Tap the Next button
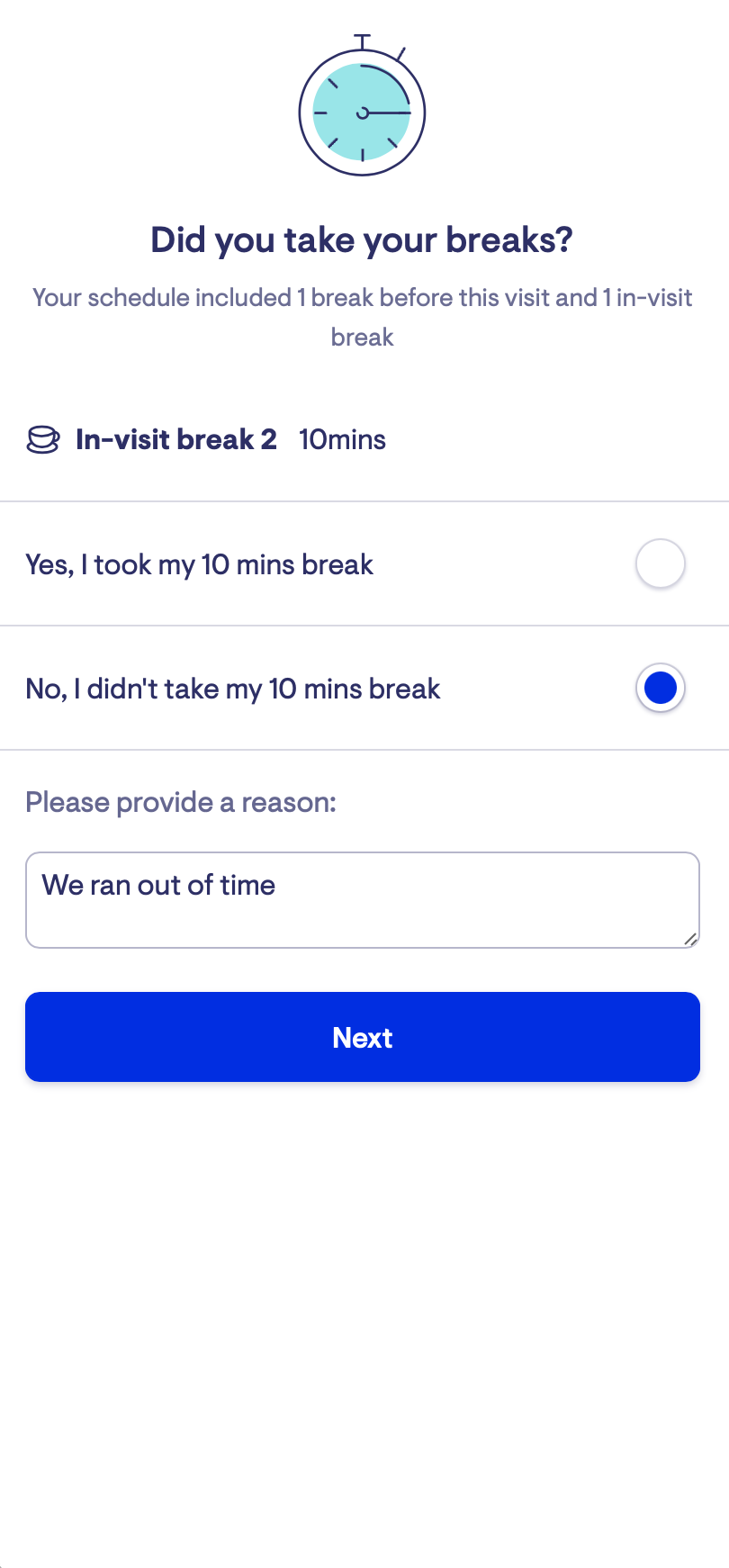This screenshot has height=1568, width=729. coord(362,1037)
